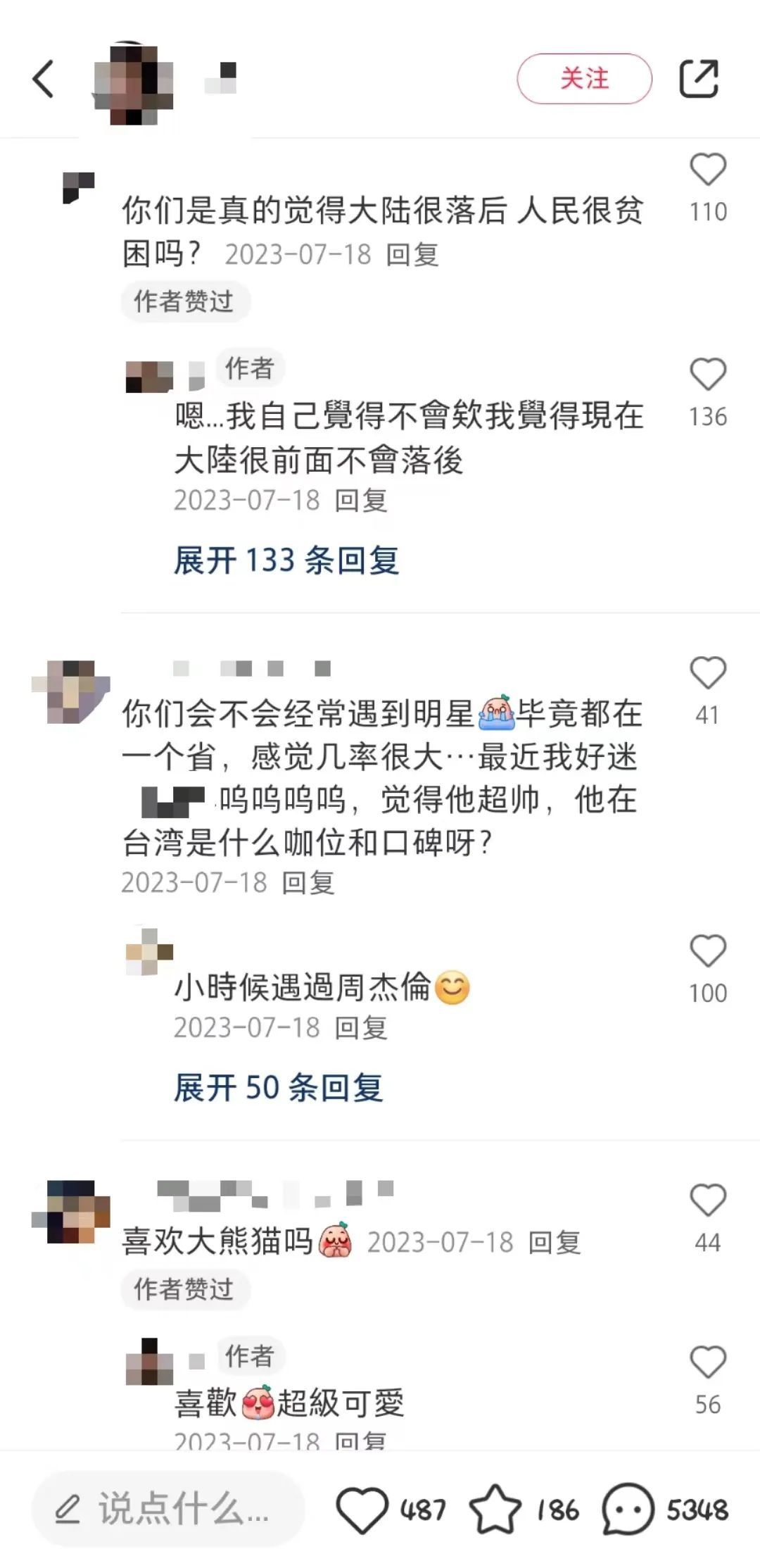Reply to 喜欢大熊猫吗 comment via 回复

555,1243
